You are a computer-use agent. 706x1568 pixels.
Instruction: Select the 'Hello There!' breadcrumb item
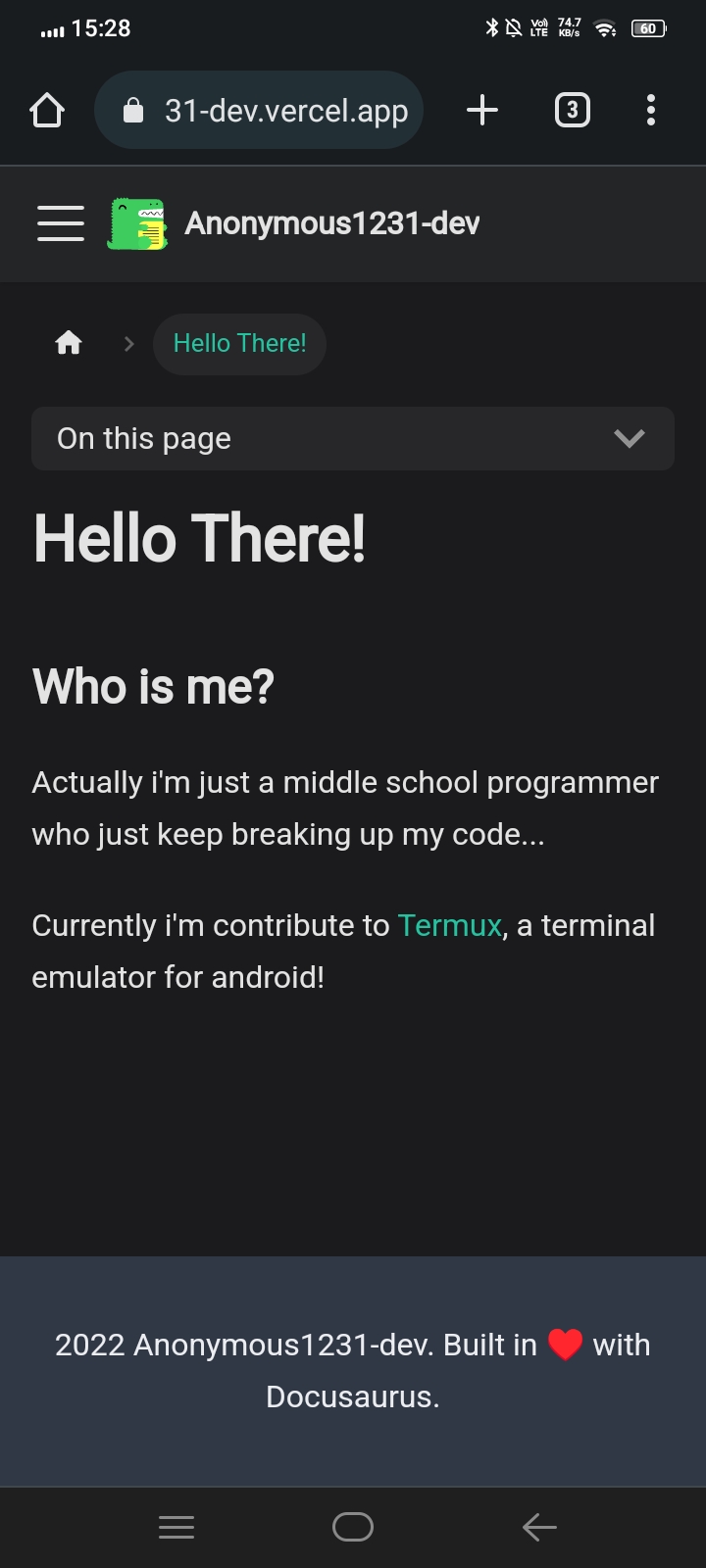239,343
